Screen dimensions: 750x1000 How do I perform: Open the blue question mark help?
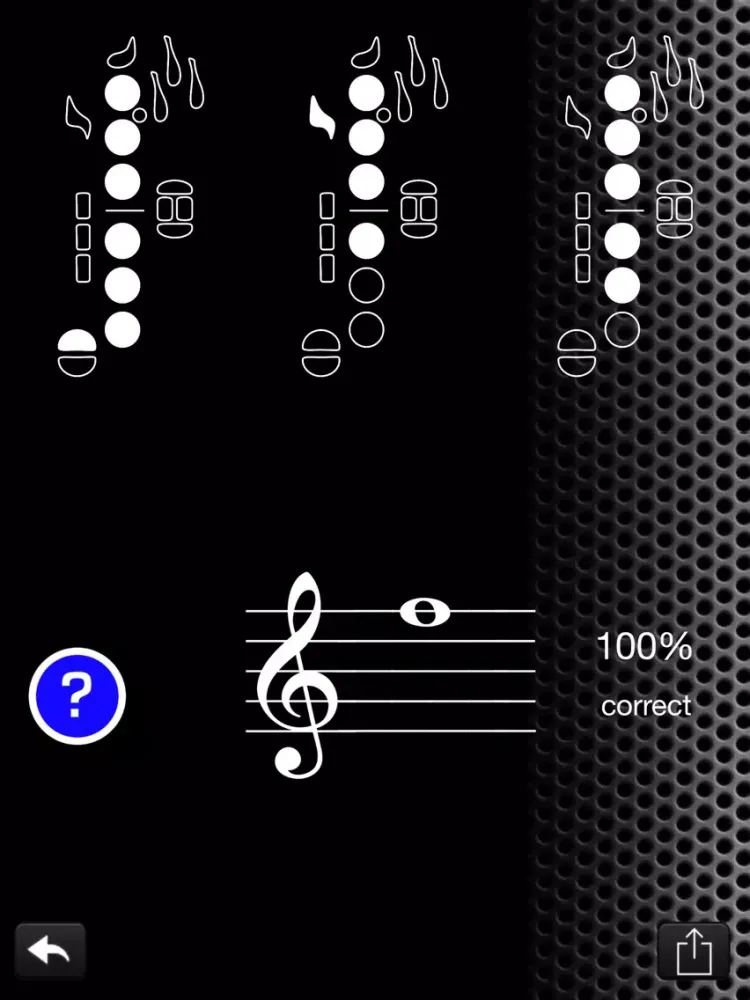click(x=77, y=695)
